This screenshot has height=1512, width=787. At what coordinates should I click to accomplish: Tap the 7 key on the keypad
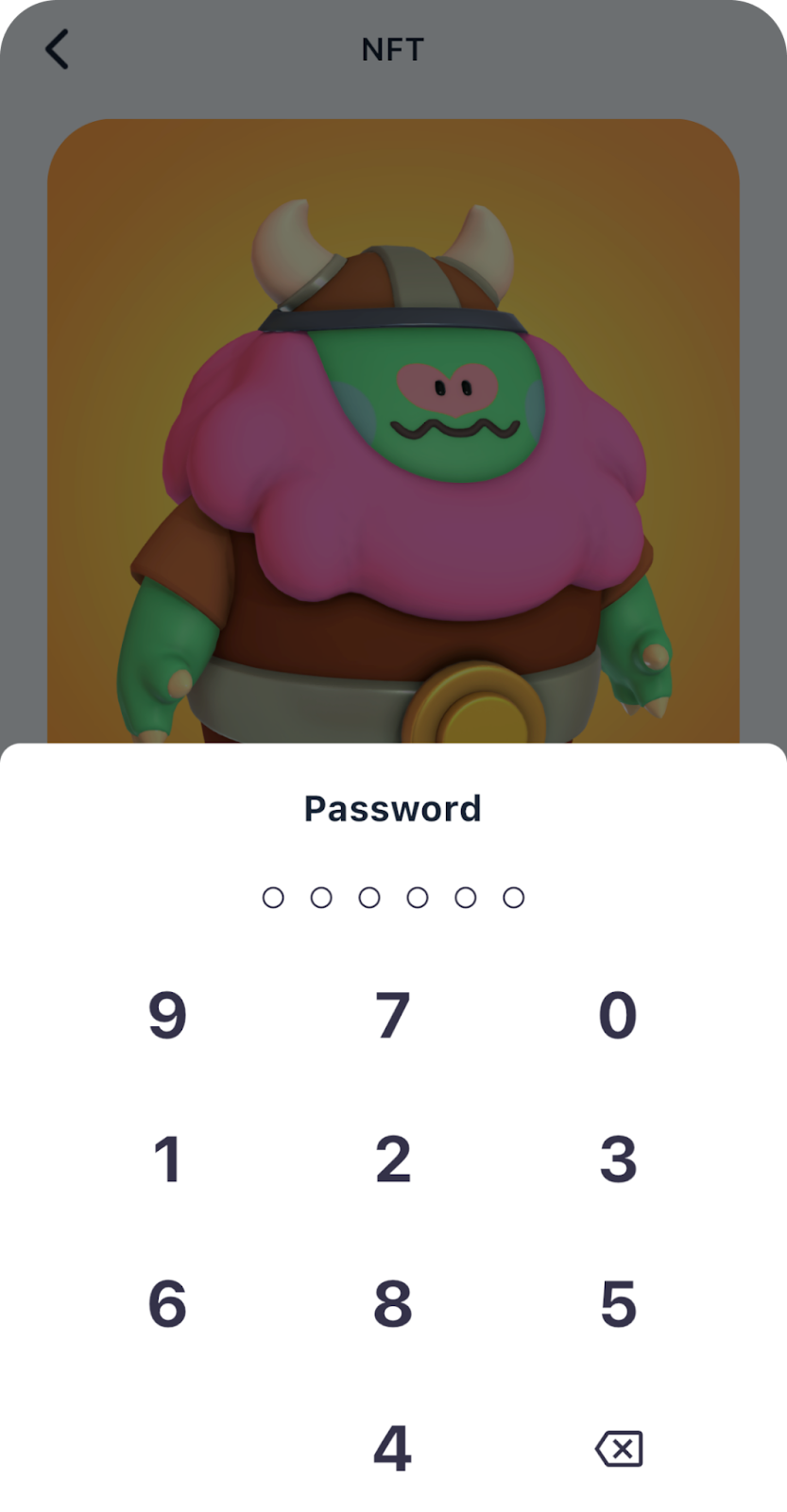click(x=393, y=1016)
